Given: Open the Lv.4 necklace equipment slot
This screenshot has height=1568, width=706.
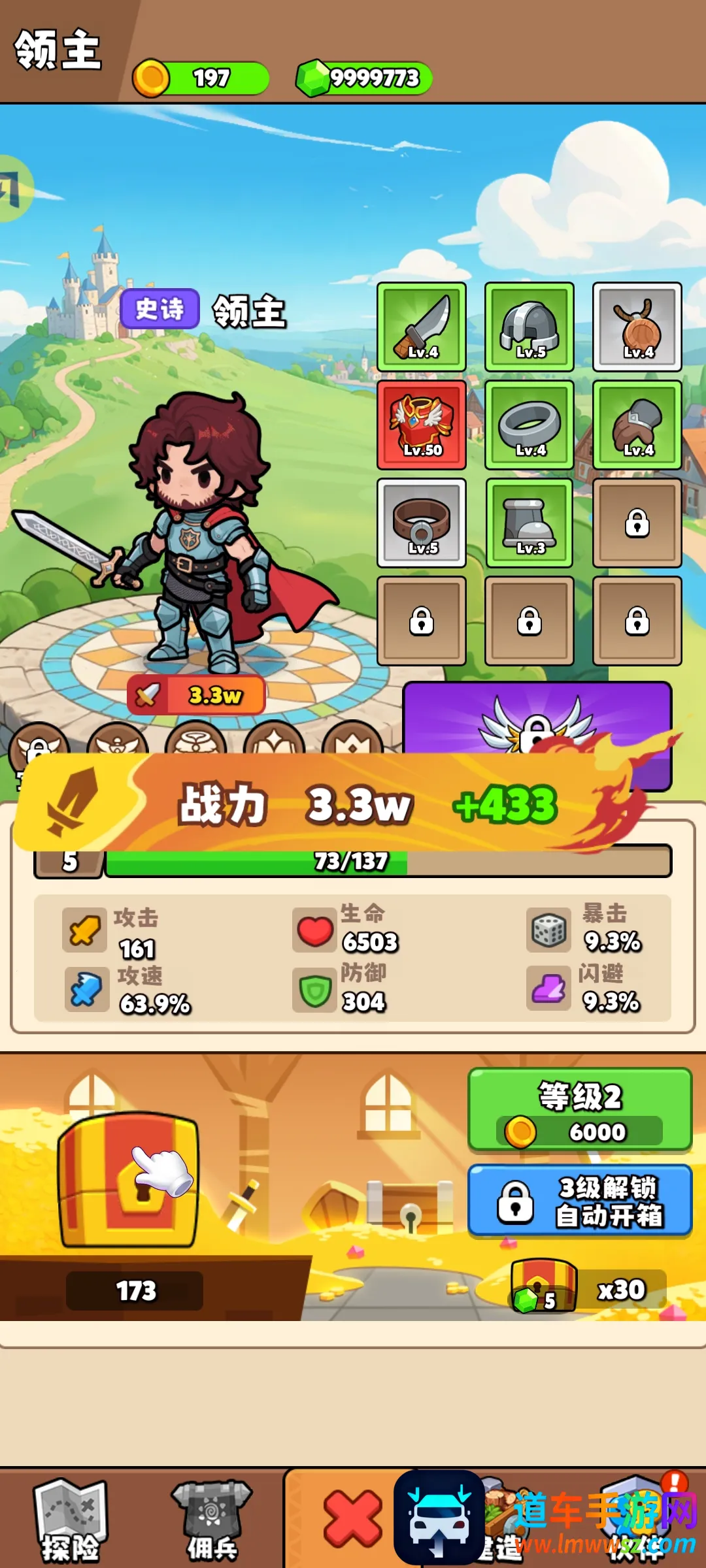Looking at the screenshot, I should click(637, 327).
